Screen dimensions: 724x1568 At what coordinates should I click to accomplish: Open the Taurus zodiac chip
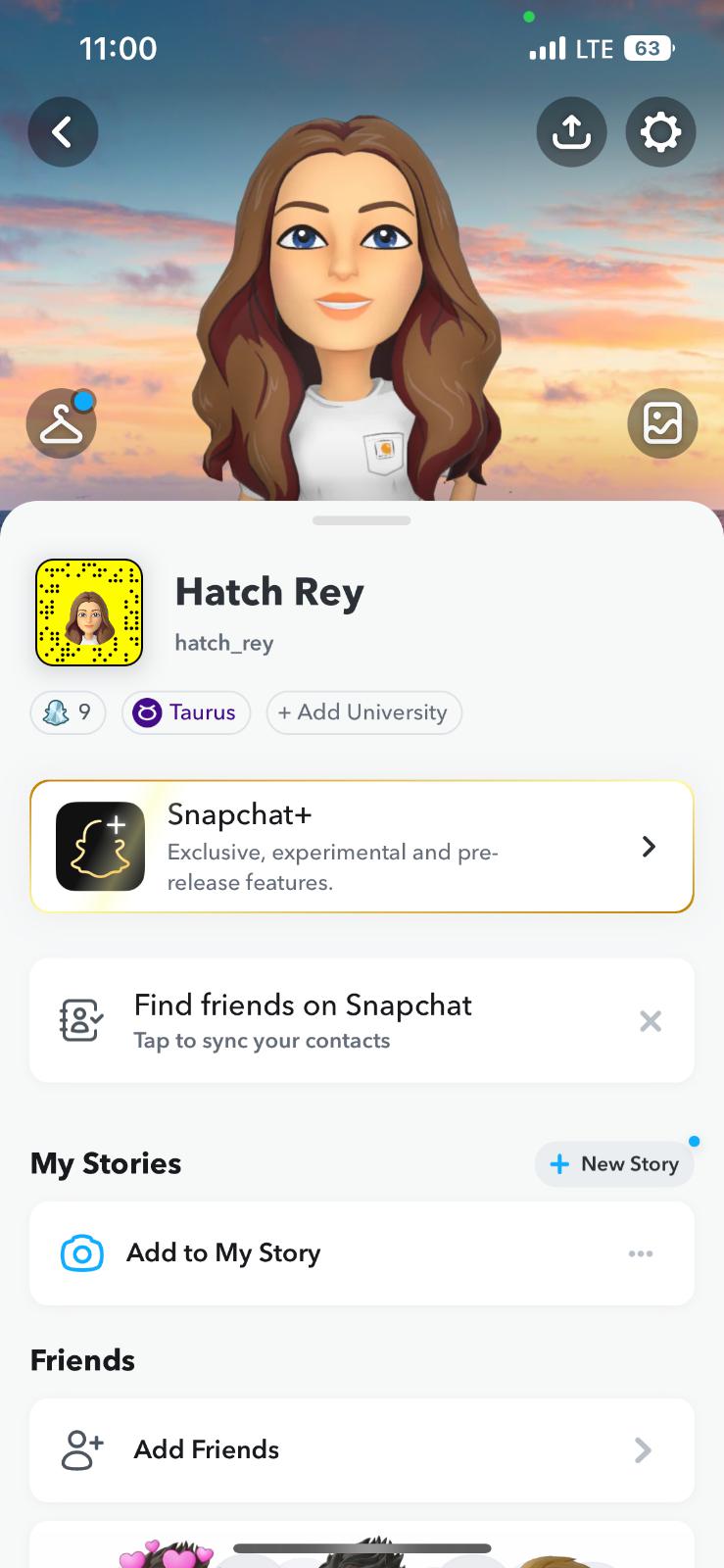tap(186, 712)
